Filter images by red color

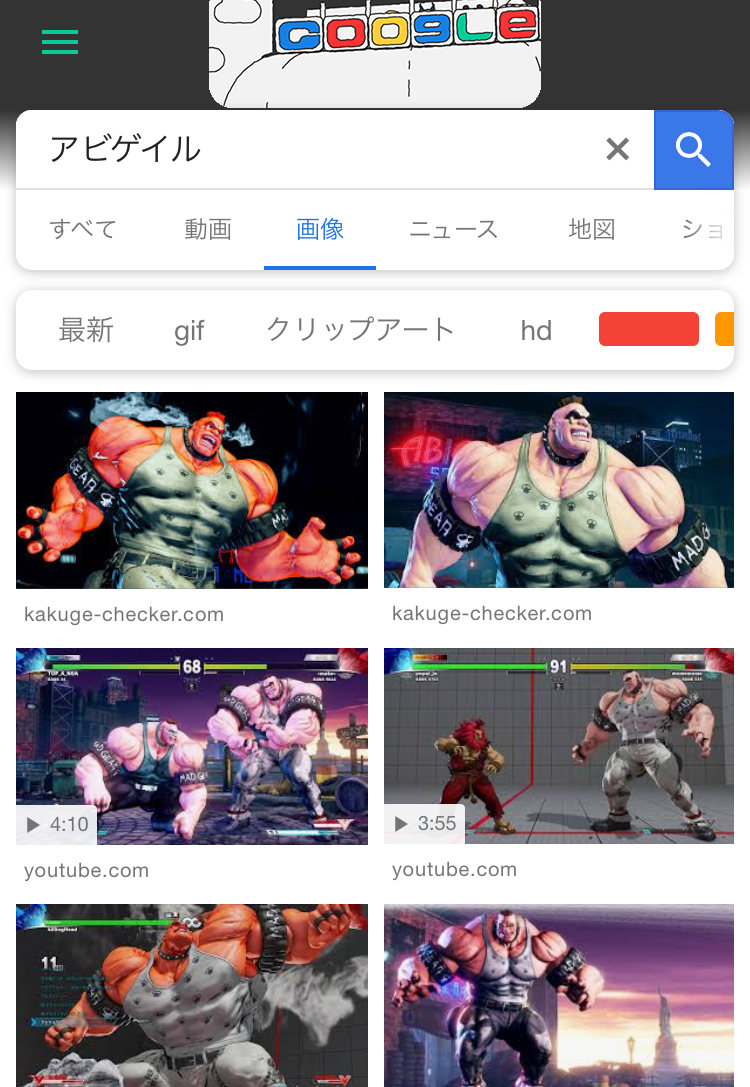pyautogui.click(x=648, y=329)
